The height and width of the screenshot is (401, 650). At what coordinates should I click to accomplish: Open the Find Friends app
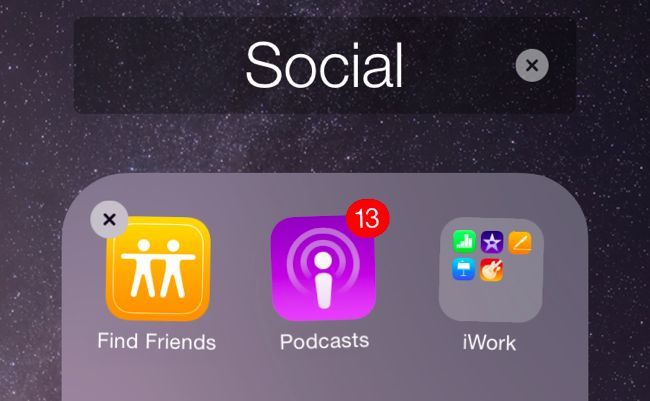point(158,269)
